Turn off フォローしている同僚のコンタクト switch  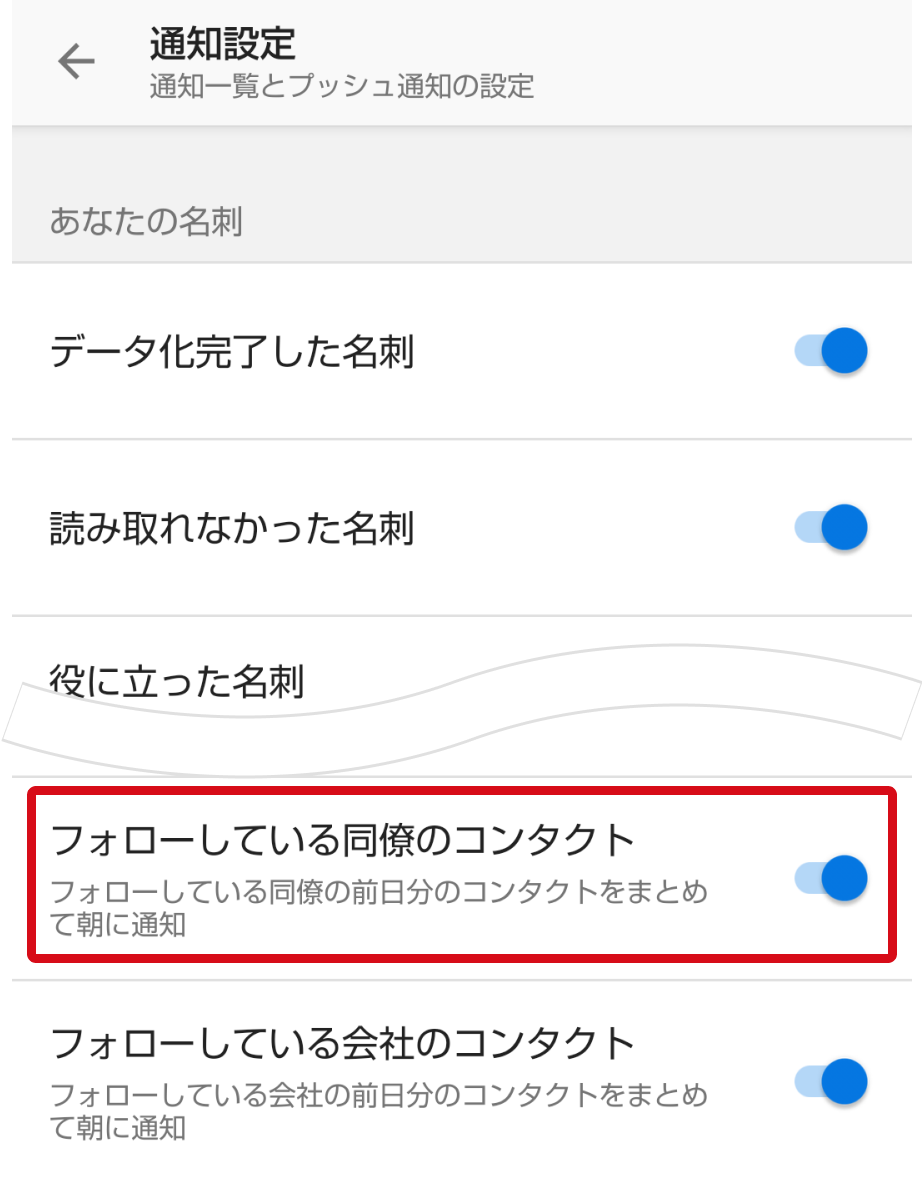[x=832, y=879]
